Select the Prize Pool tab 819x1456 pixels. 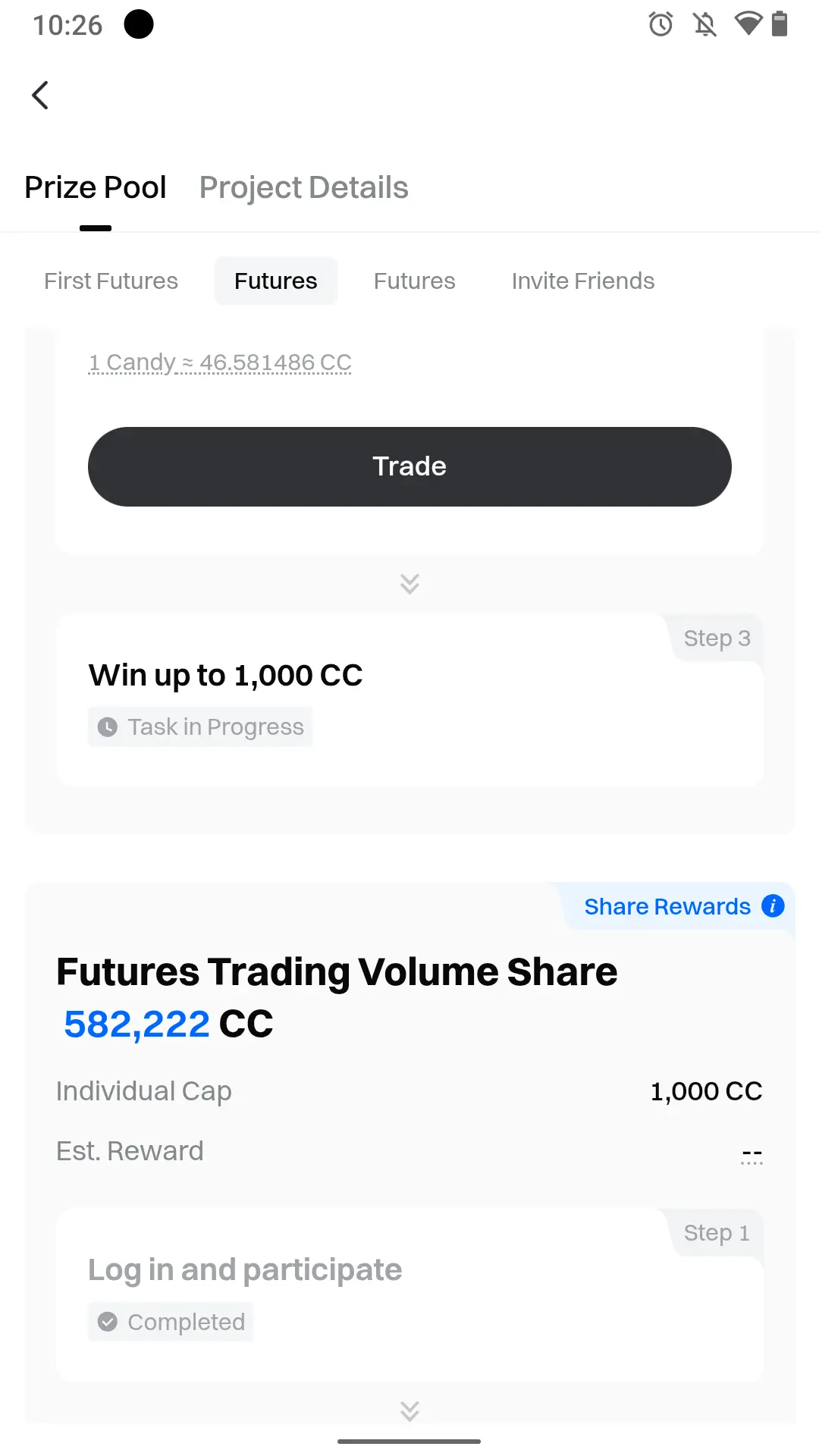pos(96,187)
